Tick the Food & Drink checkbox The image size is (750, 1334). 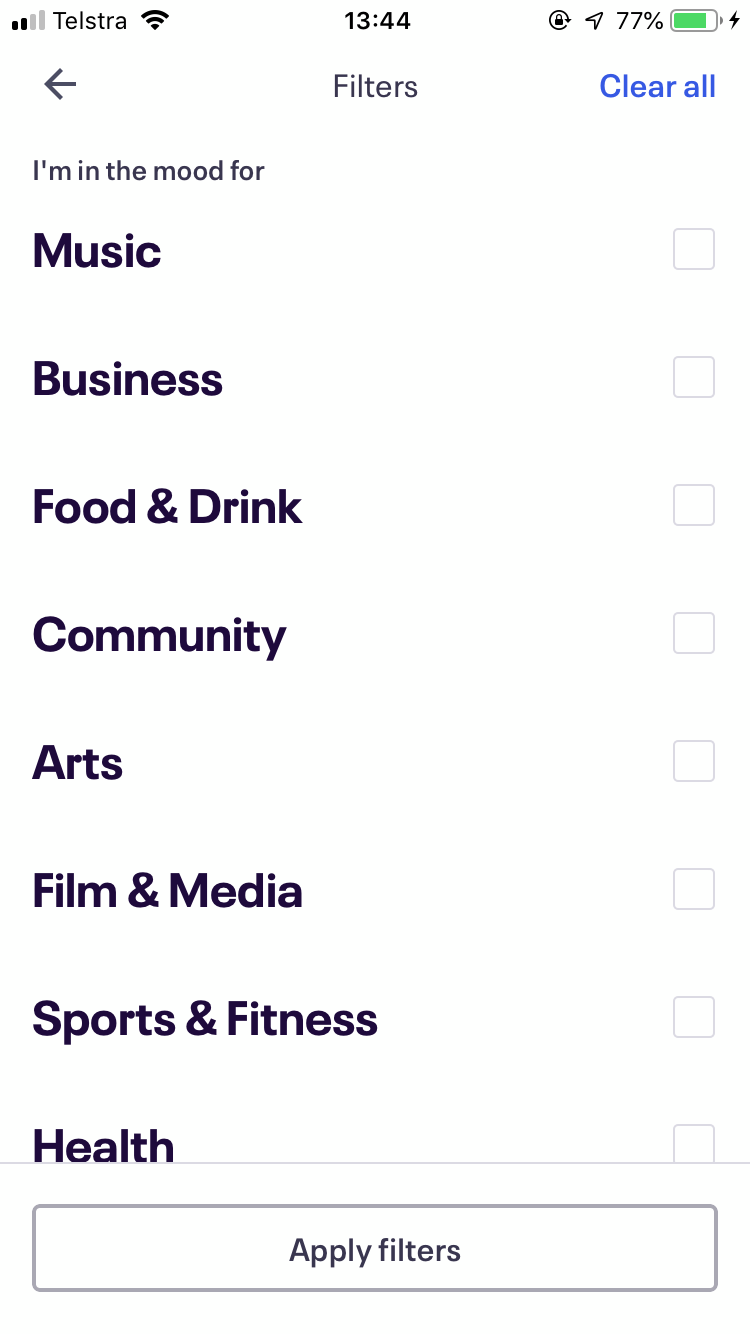(694, 505)
